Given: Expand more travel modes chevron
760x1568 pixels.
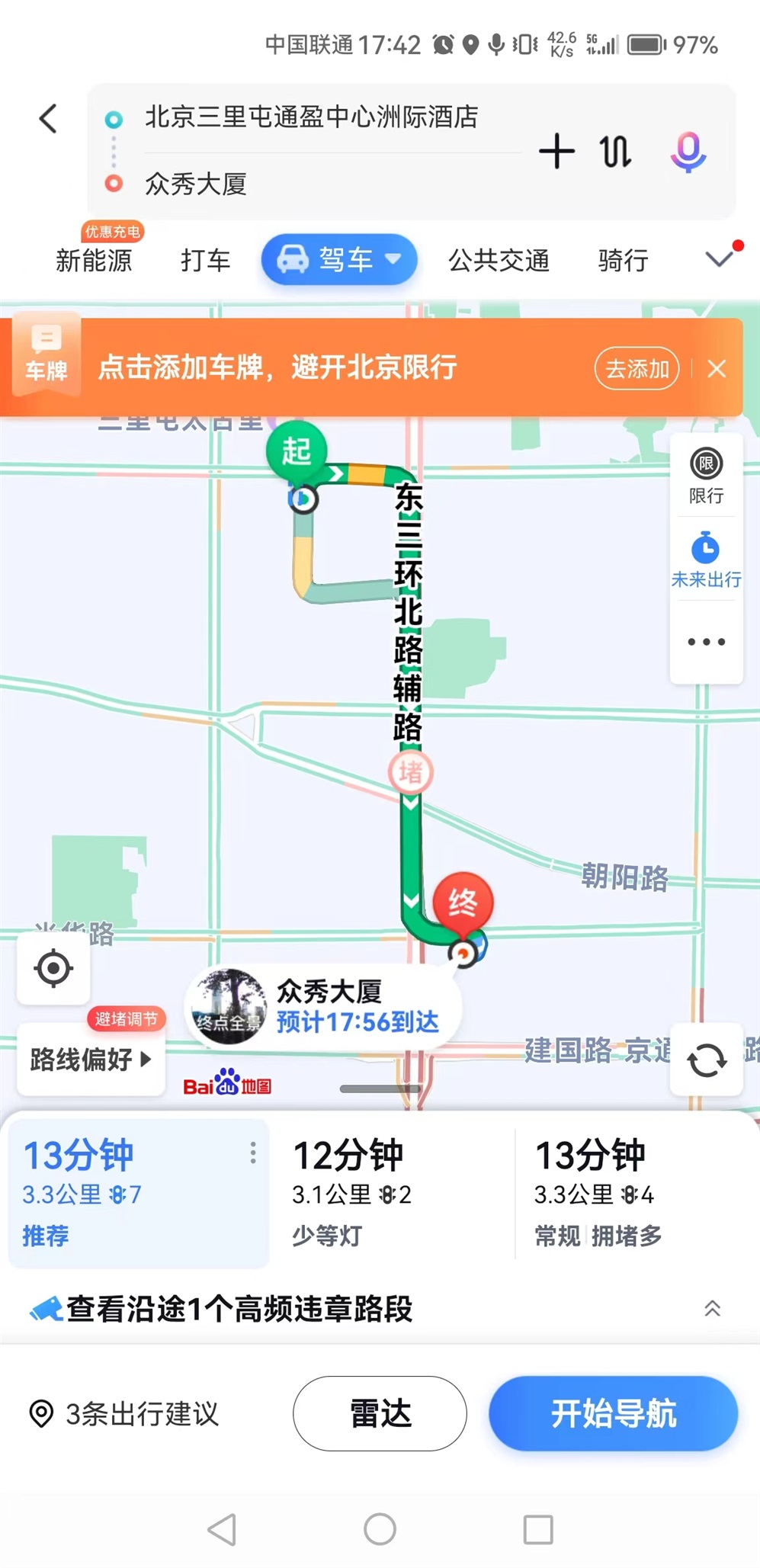Looking at the screenshot, I should pos(719,259).
